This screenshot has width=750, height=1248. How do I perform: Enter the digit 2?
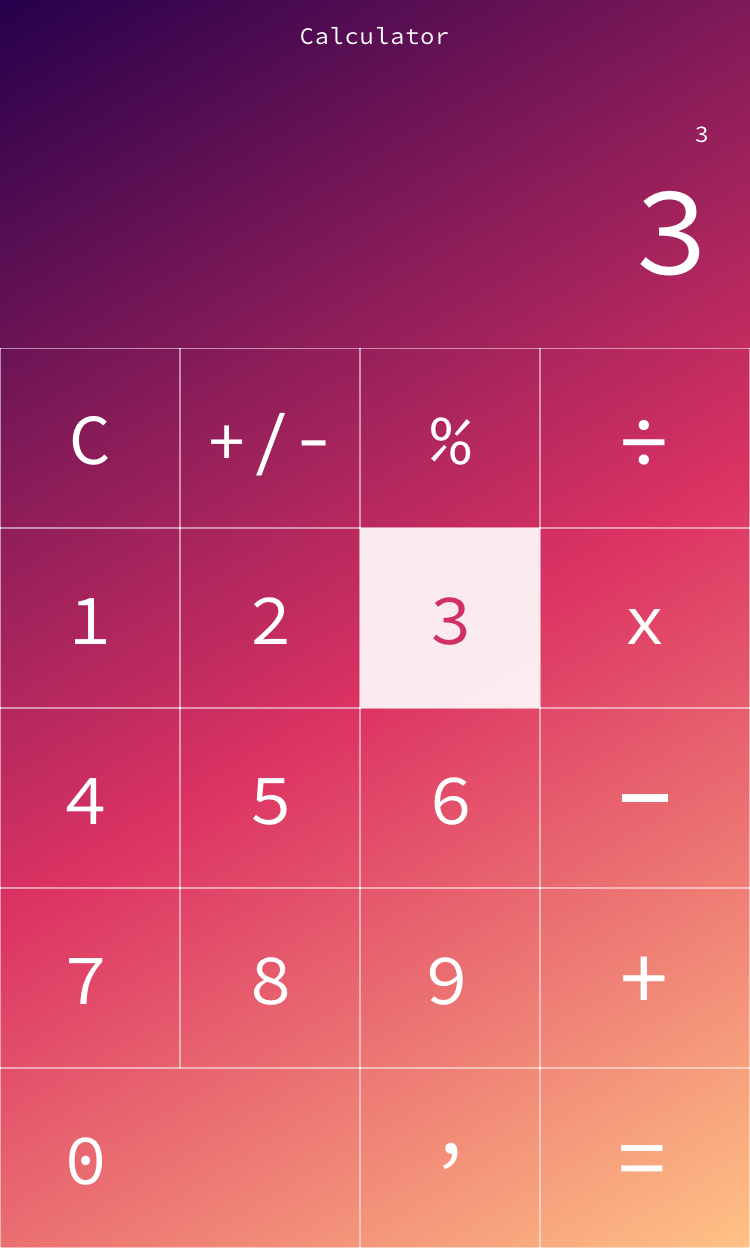(x=270, y=618)
